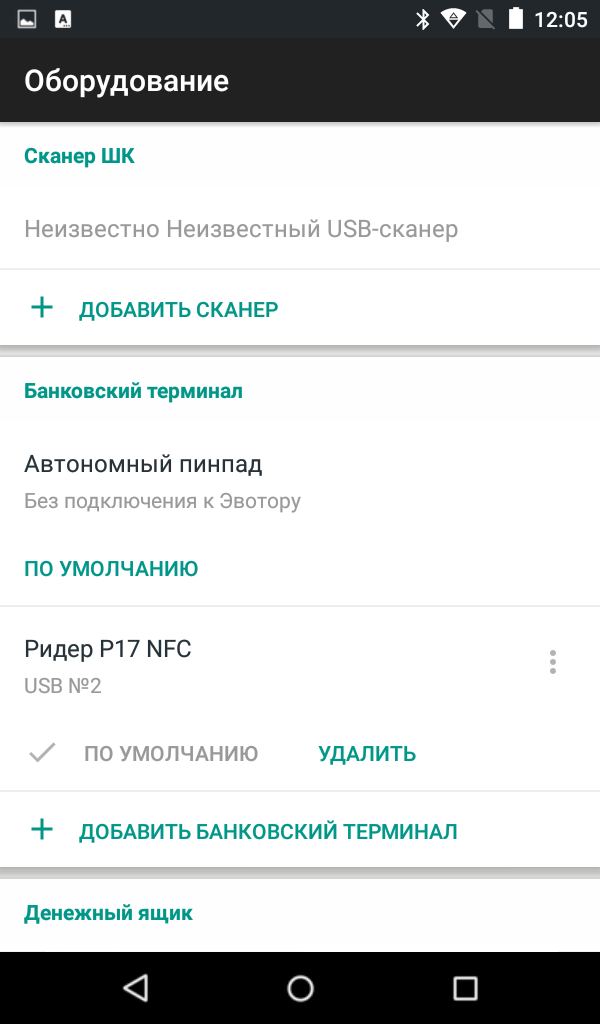Go back with the system back button
Viewport: 600px width, 1024px height.
pos(135,987)
